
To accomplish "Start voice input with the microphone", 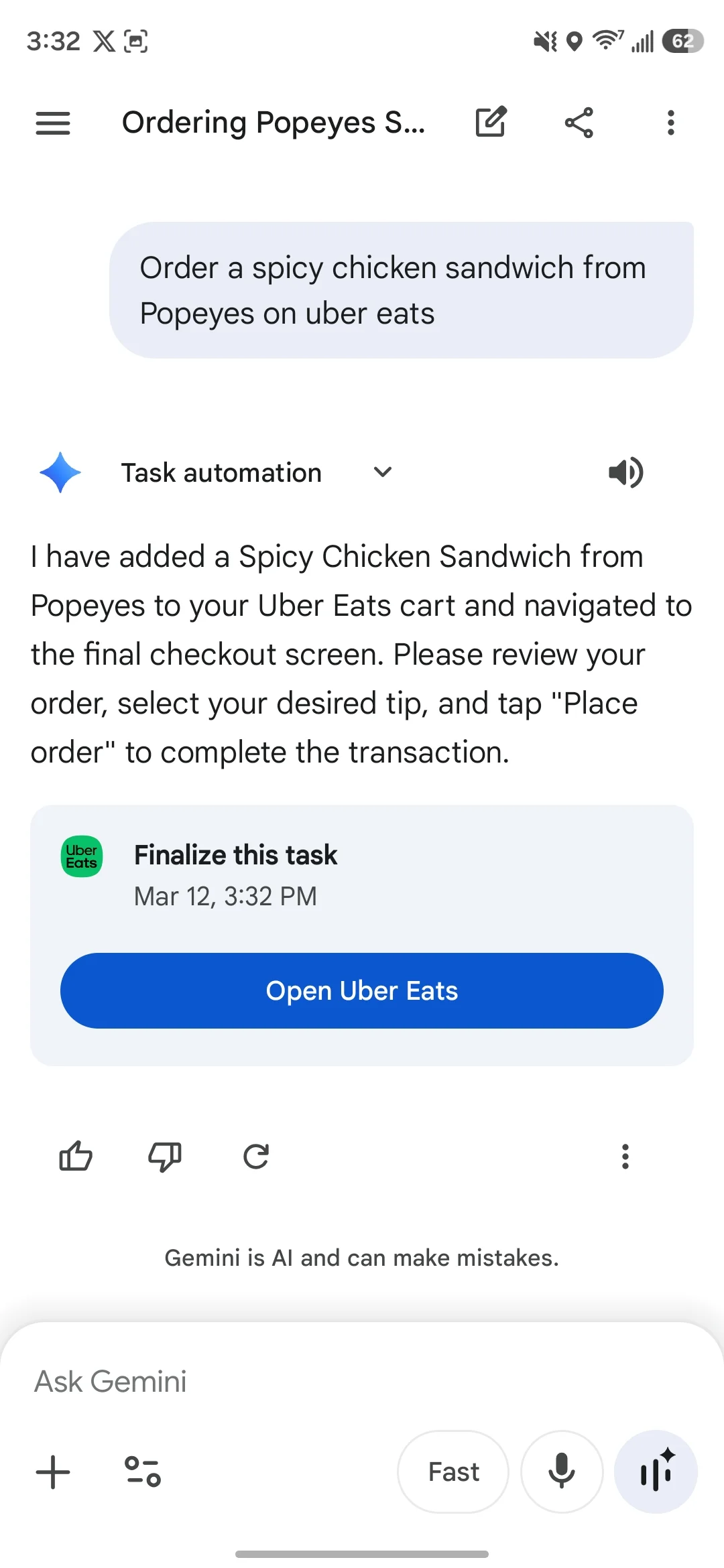I will click(562, 1472).
